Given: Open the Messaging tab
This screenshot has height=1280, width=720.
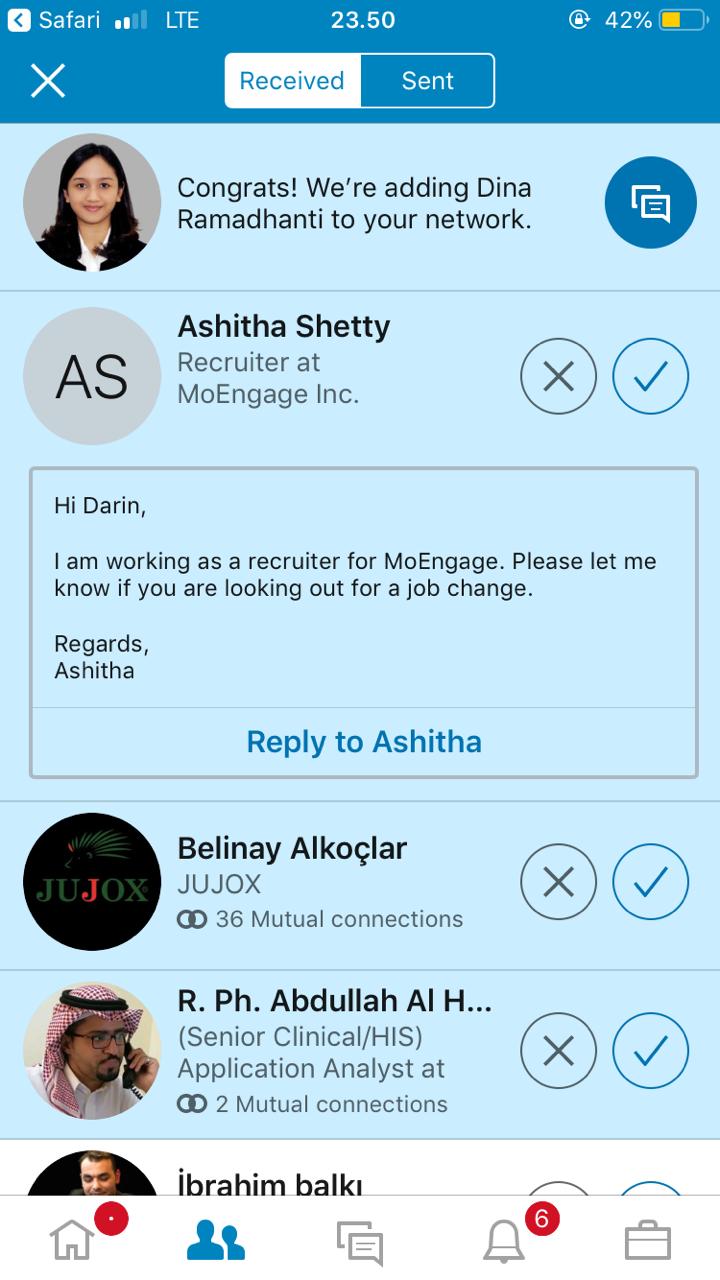Looking at the screenshot, I should (x=359, y=1240).
